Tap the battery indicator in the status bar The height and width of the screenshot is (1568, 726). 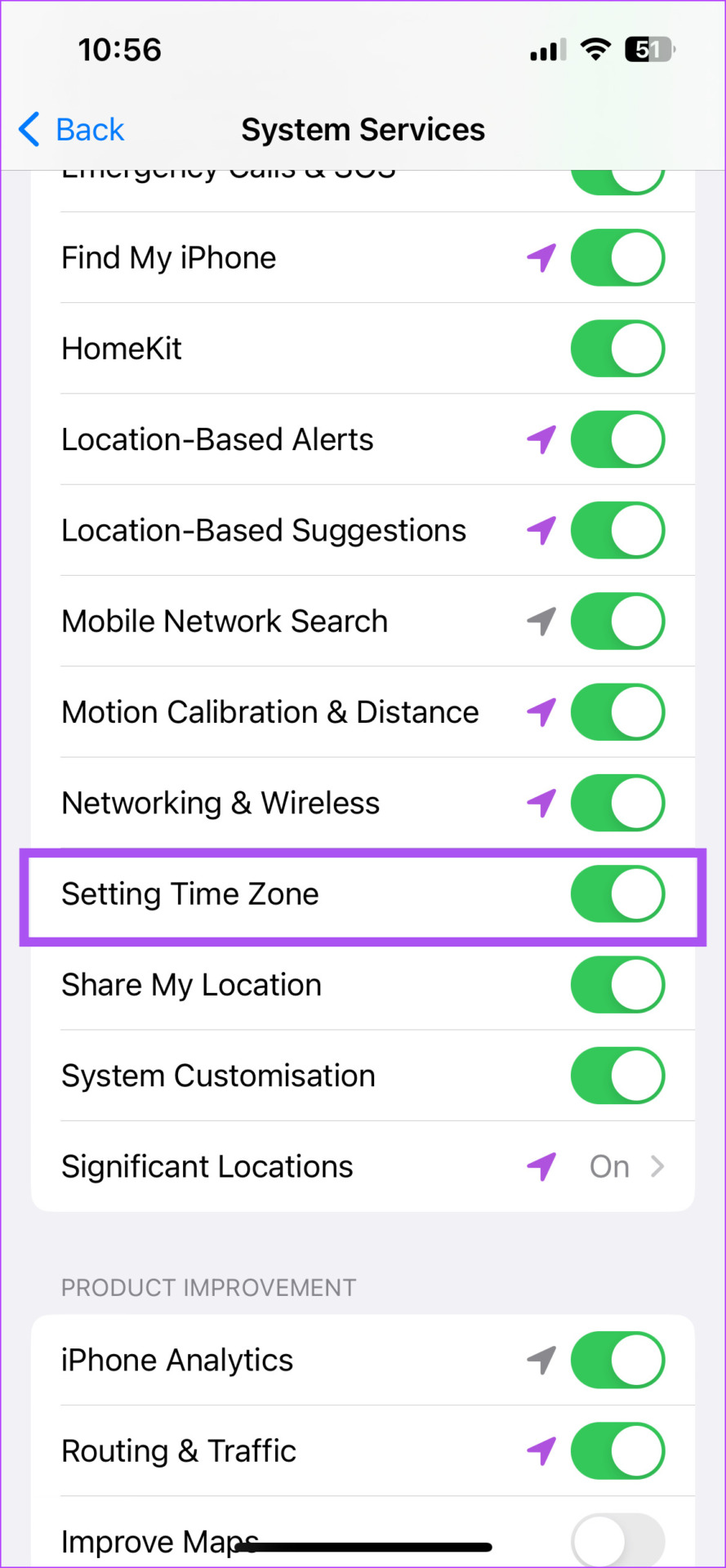[x=647, y=49]
